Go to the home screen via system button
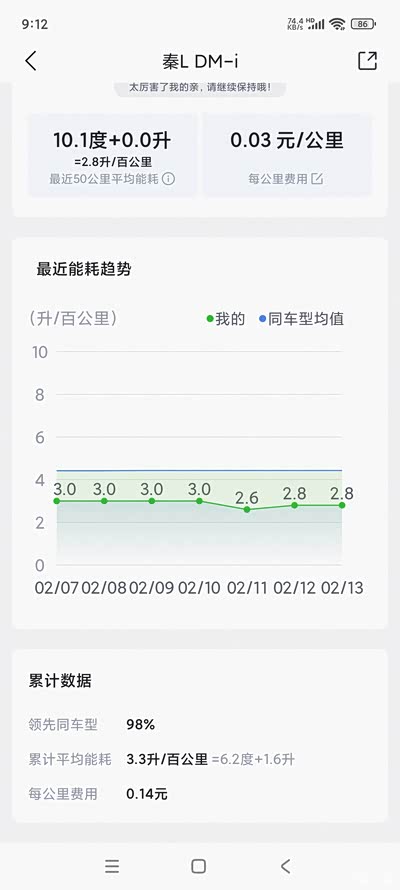This screenshot has height=890, width=400. click(199, 866)
